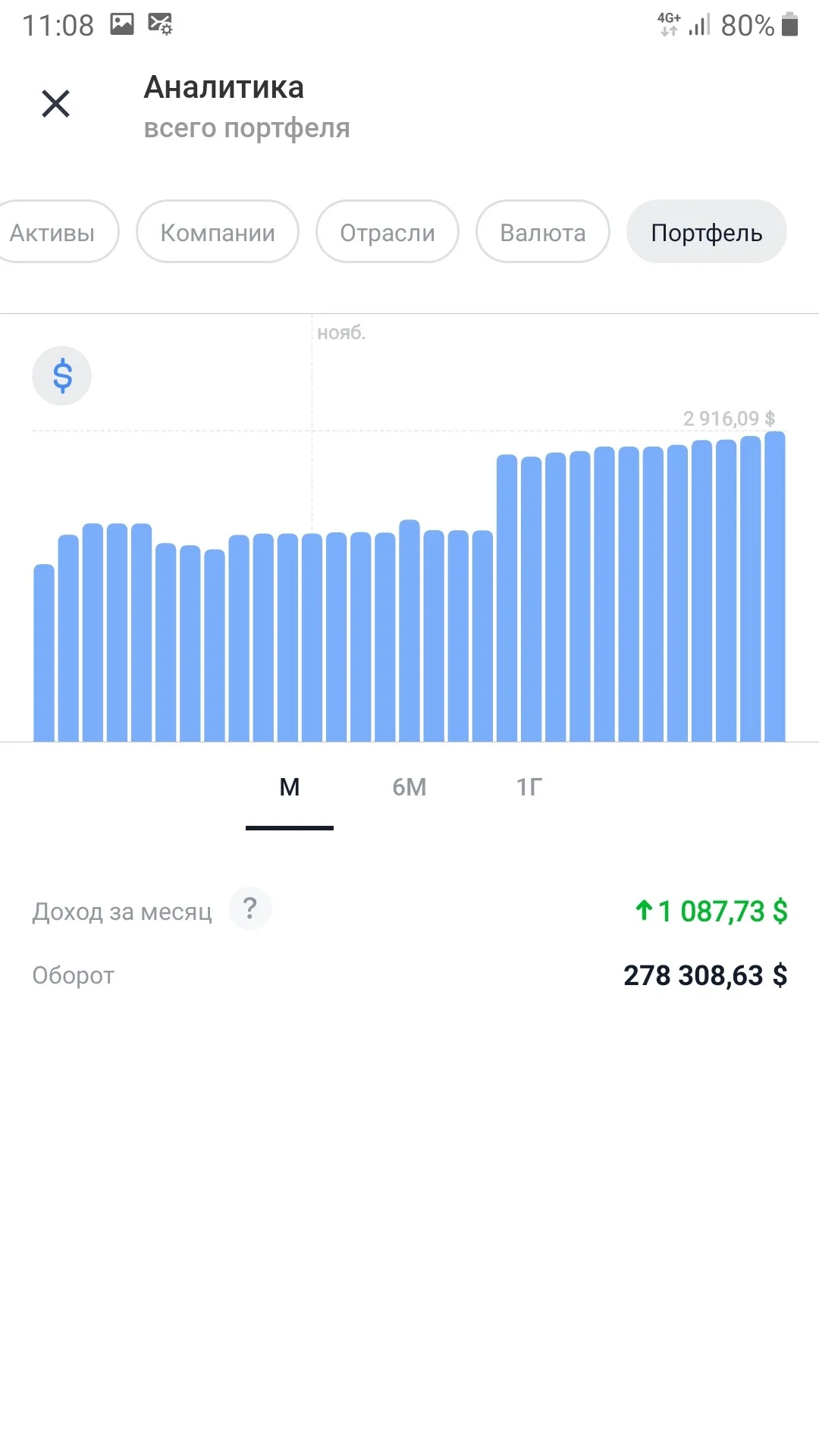Toggle the dollar currency icon

point(62,376)
